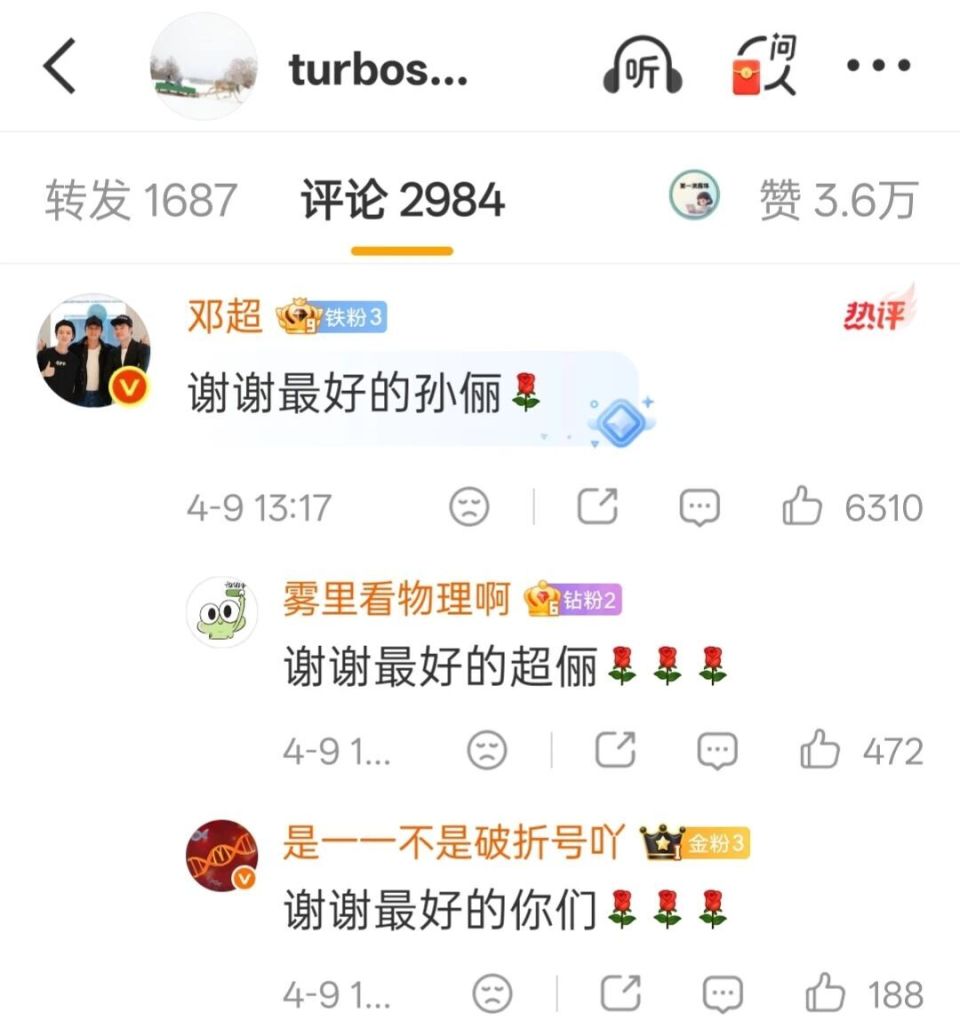Screen dimensions: 960x1029
Task: Switch to the 转发 reposts tab
Action: click(140, 199)
